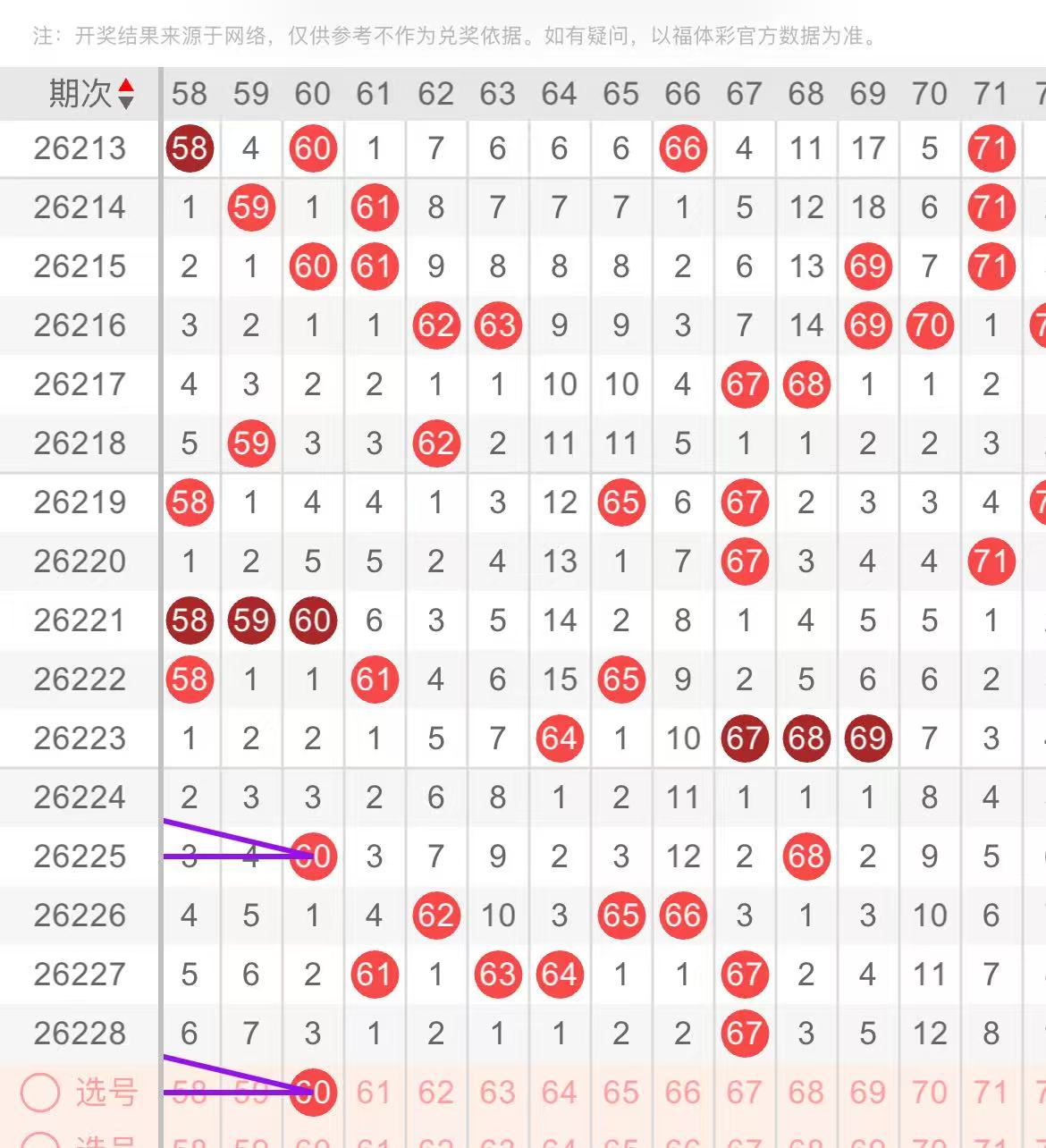The height and width of the screenshot is (1148, 1046).
Task: Deselect number 60 in the 选号 row
Action: click(313, 1093)
